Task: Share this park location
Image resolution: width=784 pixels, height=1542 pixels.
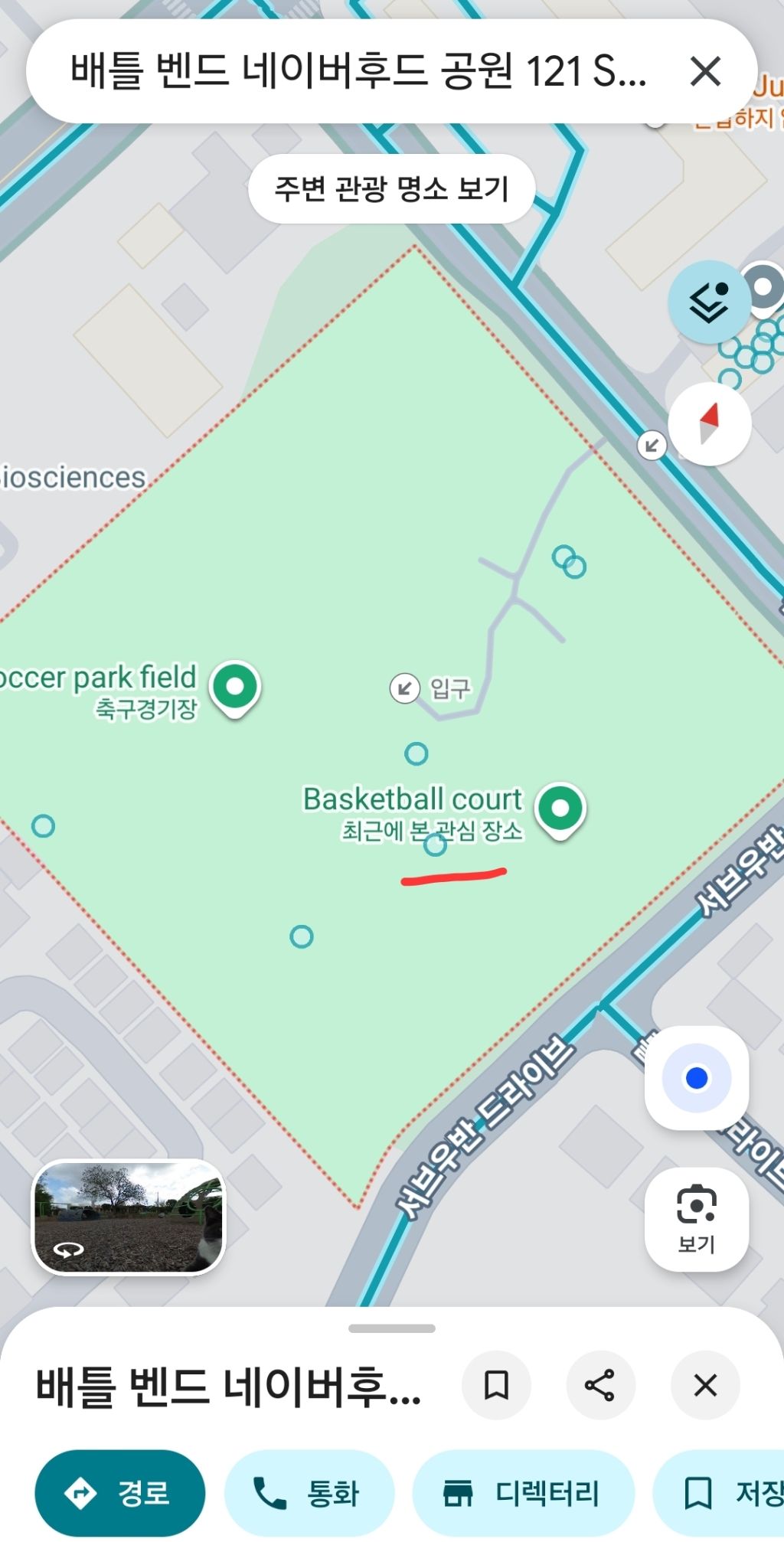Action: tap(600, 1385)
